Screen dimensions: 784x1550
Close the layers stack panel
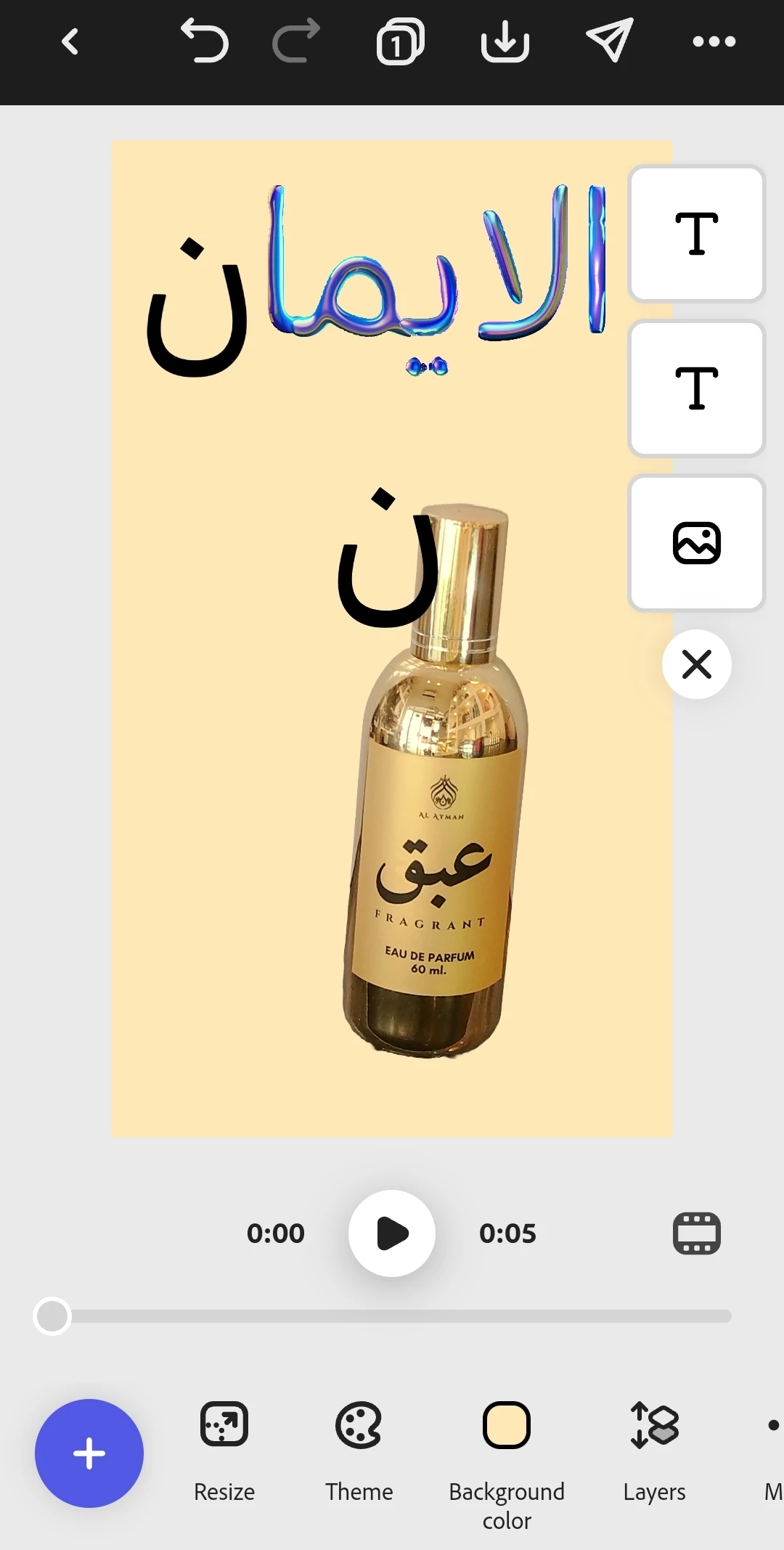tap(696, 664)
